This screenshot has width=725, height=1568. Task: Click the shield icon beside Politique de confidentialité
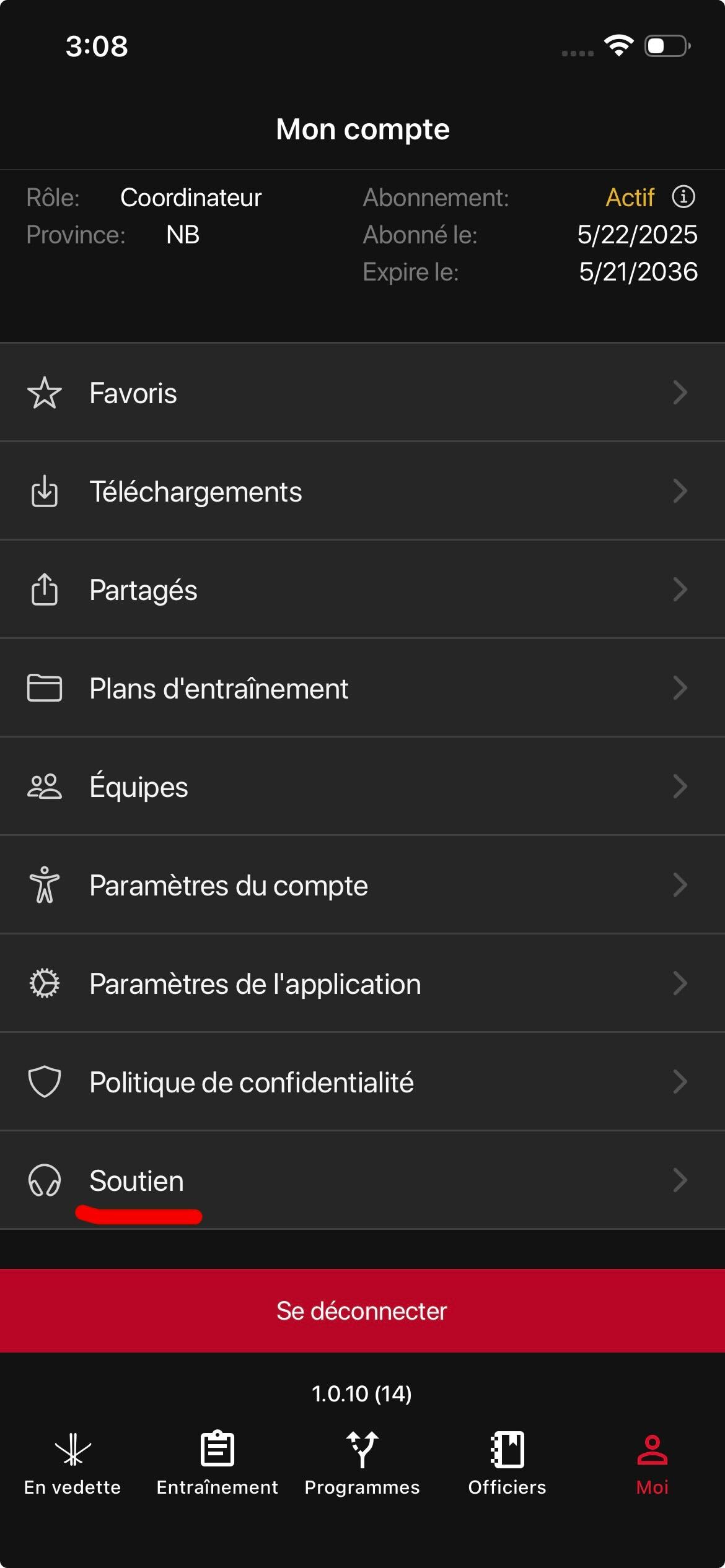(43, 1081)
